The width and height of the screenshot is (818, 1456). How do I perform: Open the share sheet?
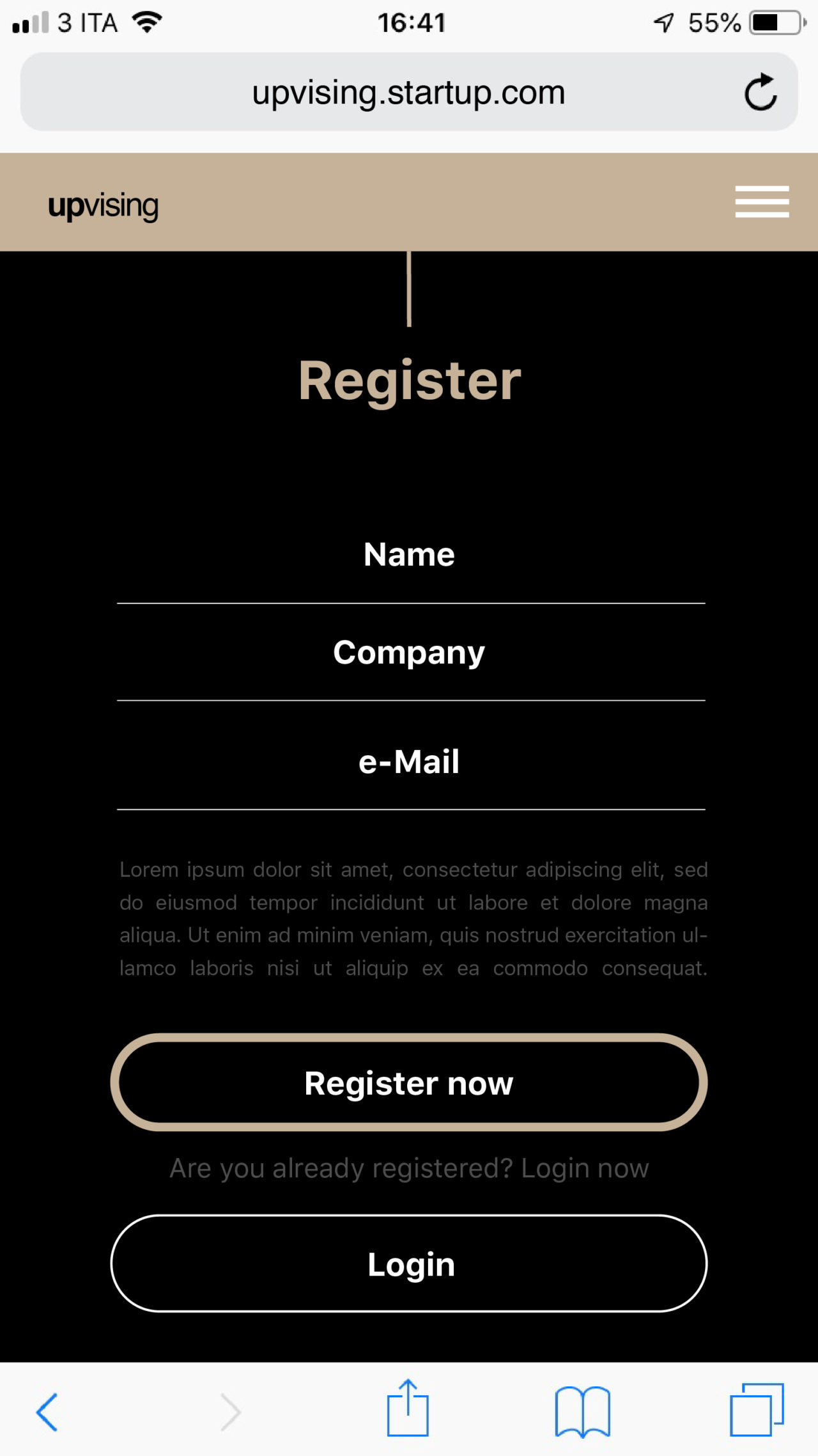[408, 1409]
